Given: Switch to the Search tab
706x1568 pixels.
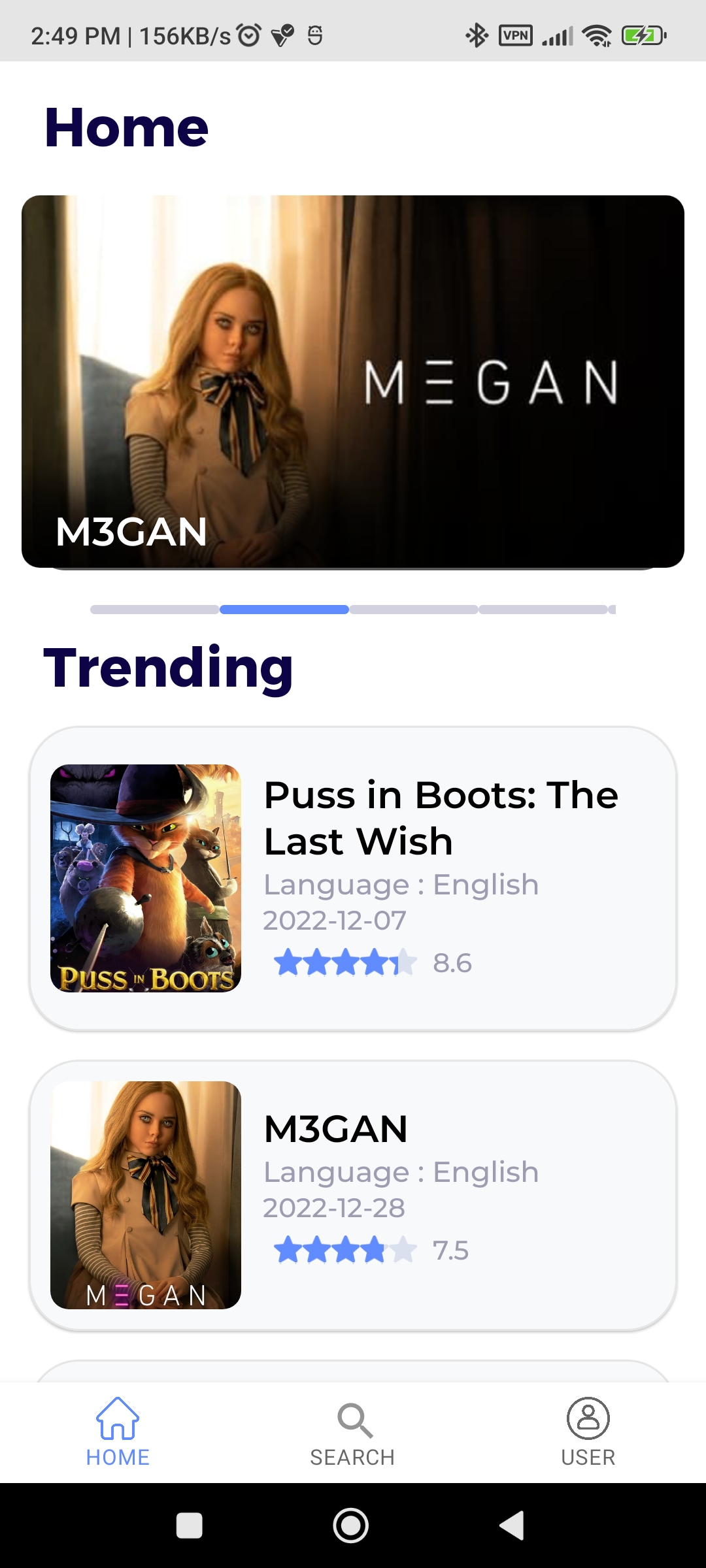Looking at the screenshot, I should (x=353, y=1432).
